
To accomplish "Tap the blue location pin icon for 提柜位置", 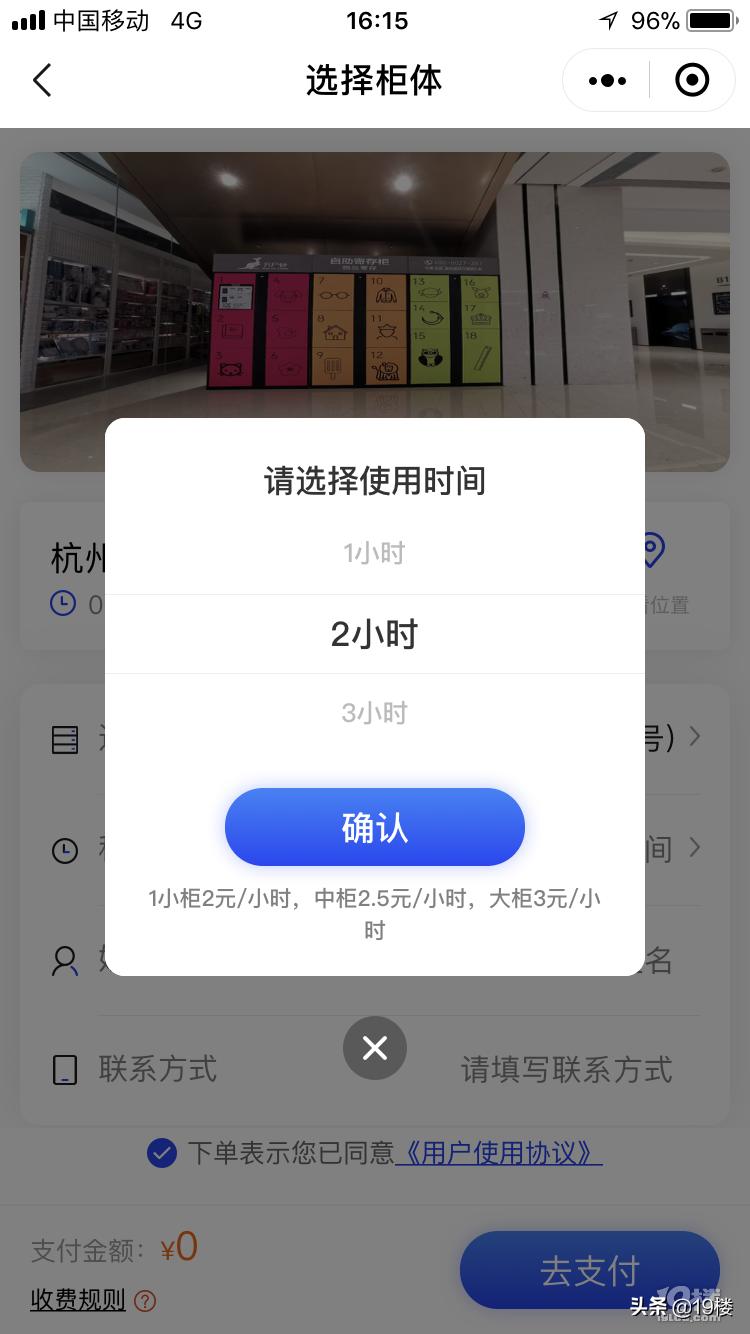I will coord(652,549).
